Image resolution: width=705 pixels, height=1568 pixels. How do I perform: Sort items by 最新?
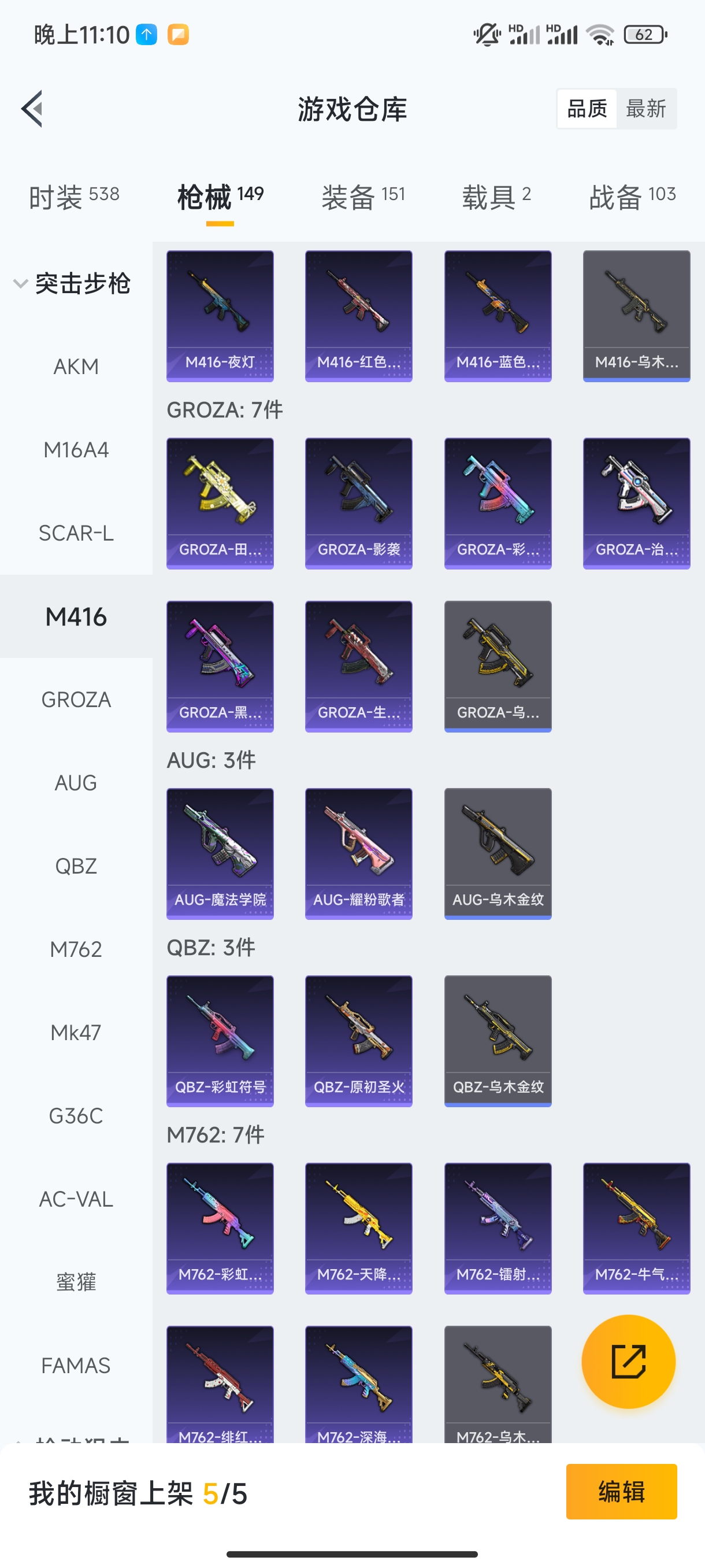click(x=645, y=109)
